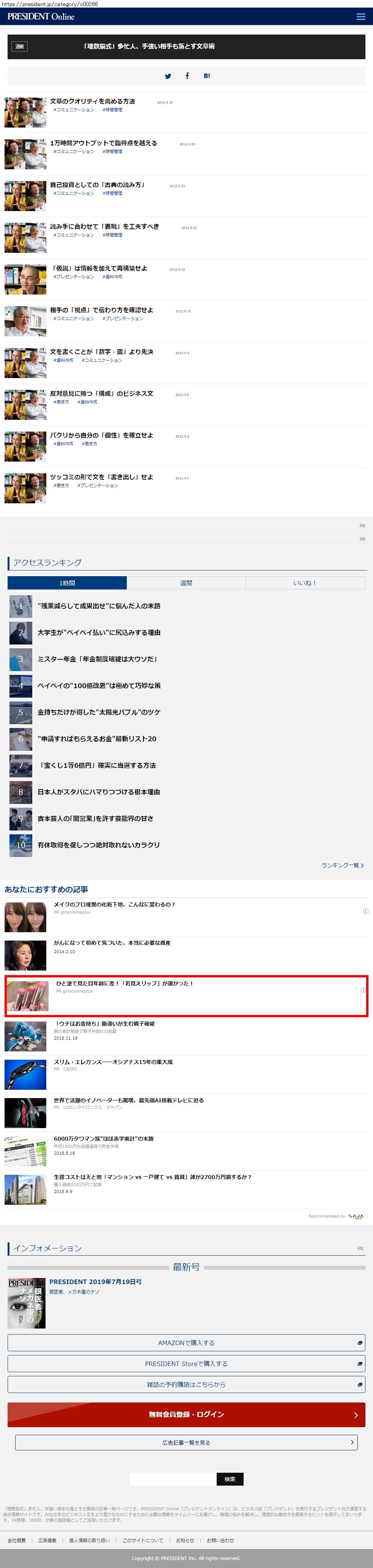This screenshot has height=1568, width=373.
Task: Share the page on Facebook
Action: (187, 76)
